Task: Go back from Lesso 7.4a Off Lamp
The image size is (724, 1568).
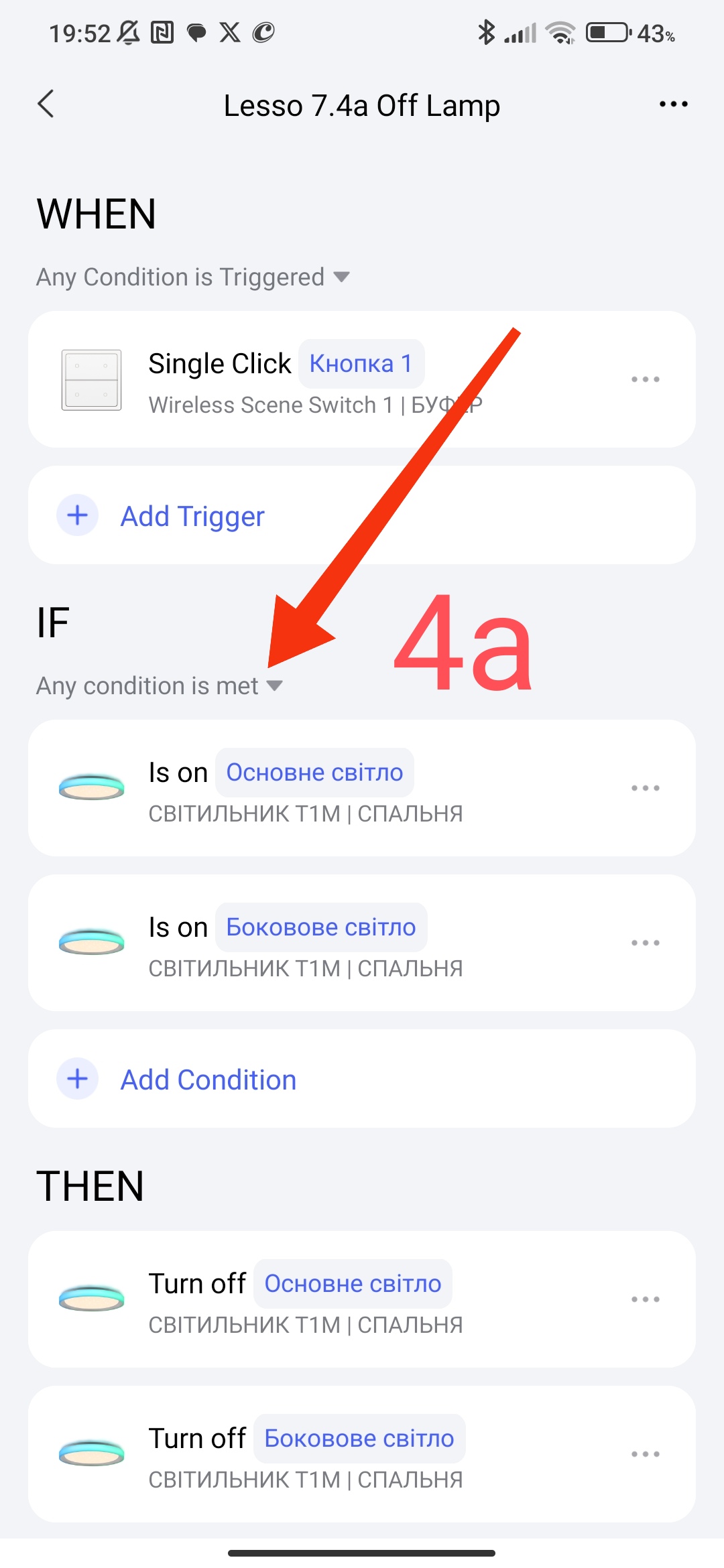Action: point(46,105)
